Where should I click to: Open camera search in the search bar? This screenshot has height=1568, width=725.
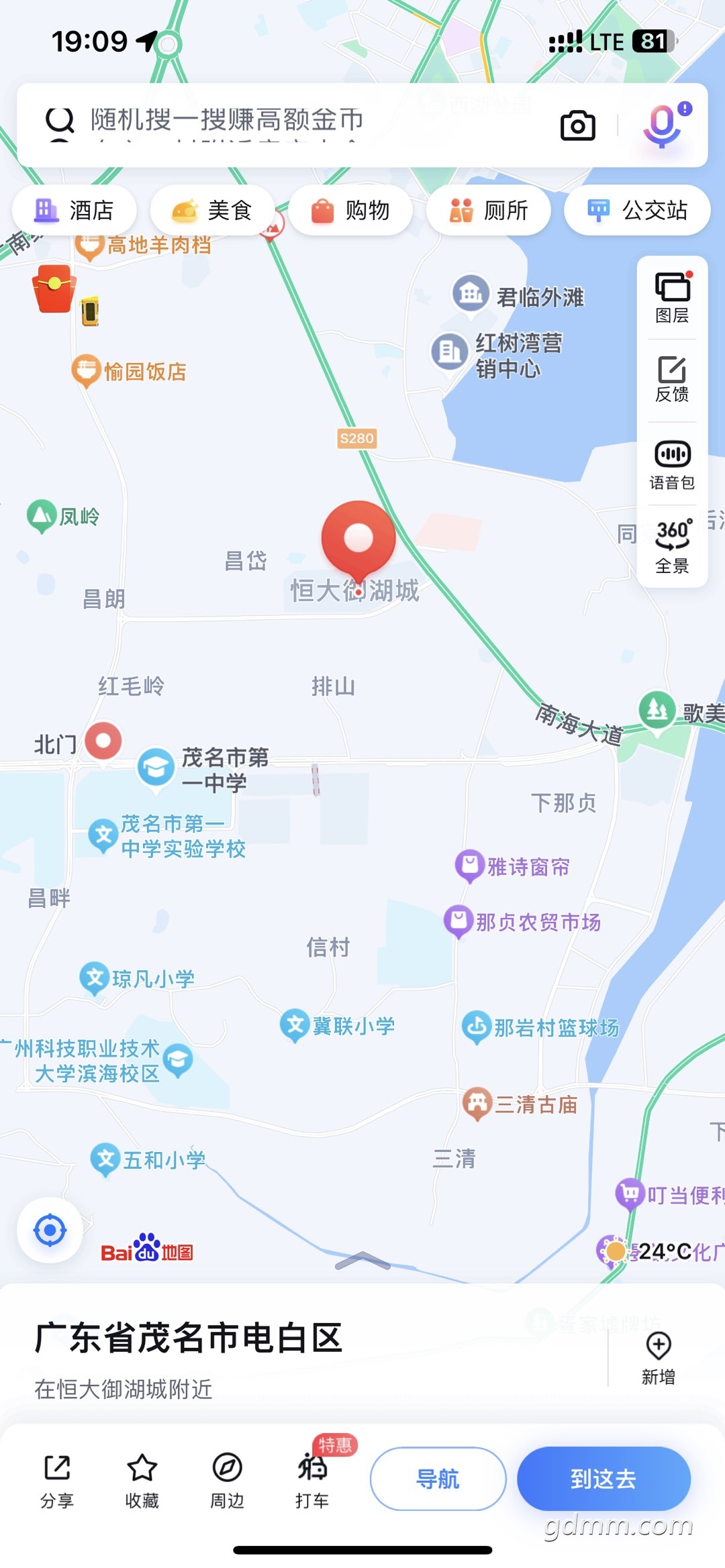pyautogui.click(x=578, y=125)
